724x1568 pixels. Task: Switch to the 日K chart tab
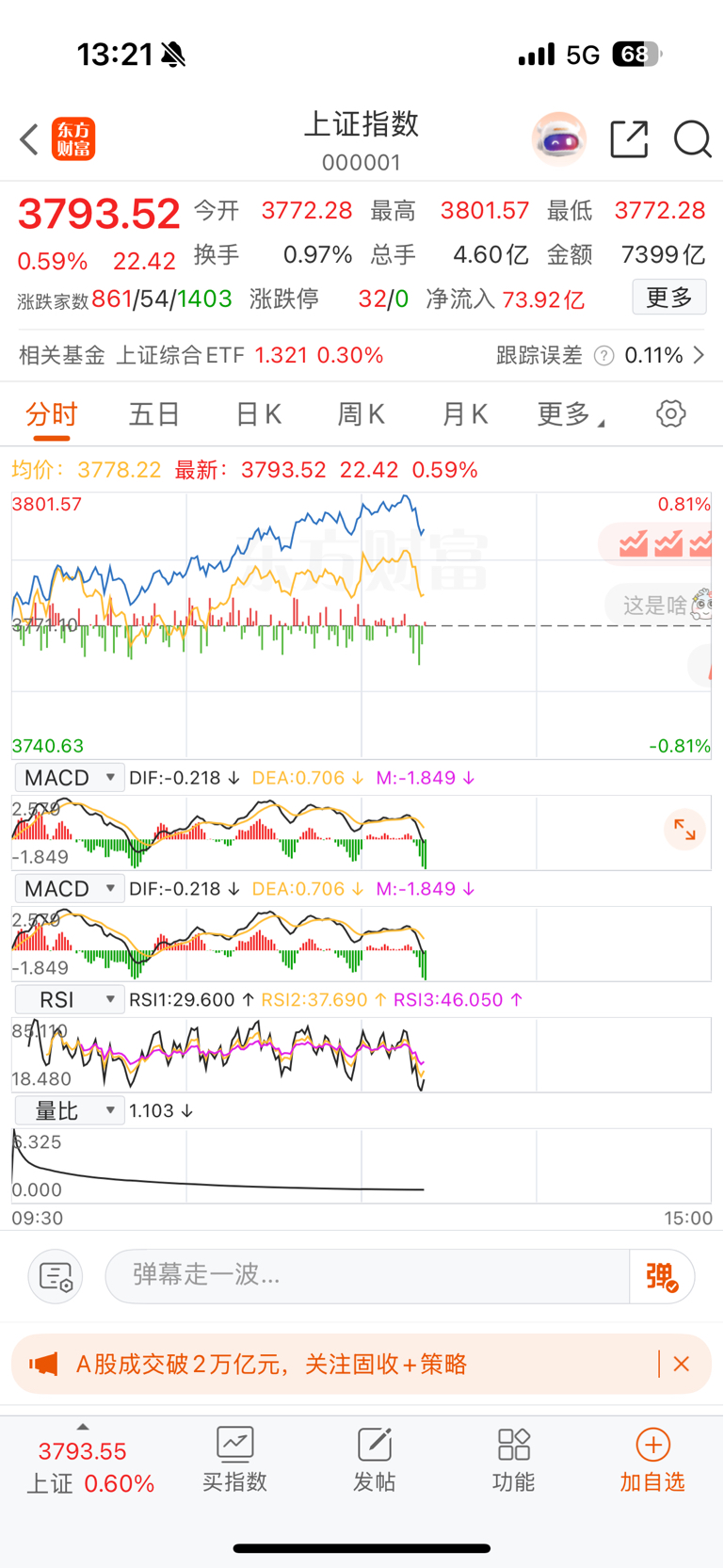[258, 414]
